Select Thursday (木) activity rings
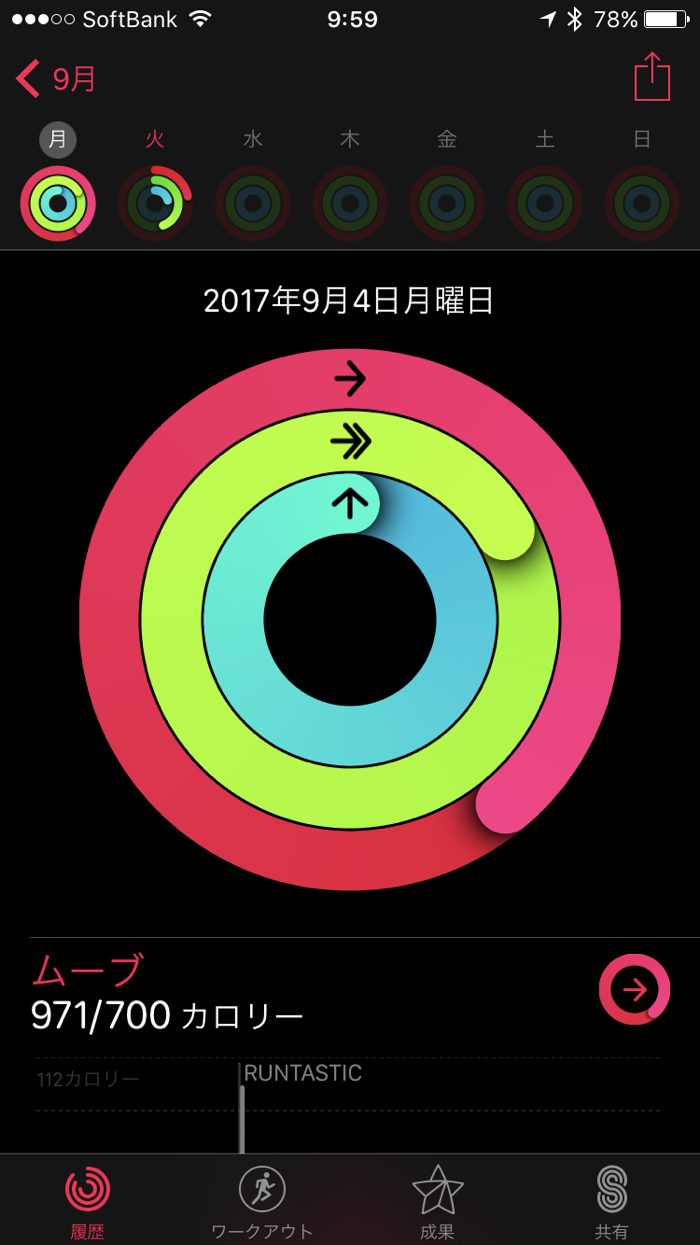Viewport: 700px width, 1245px height. click(350, 203)
